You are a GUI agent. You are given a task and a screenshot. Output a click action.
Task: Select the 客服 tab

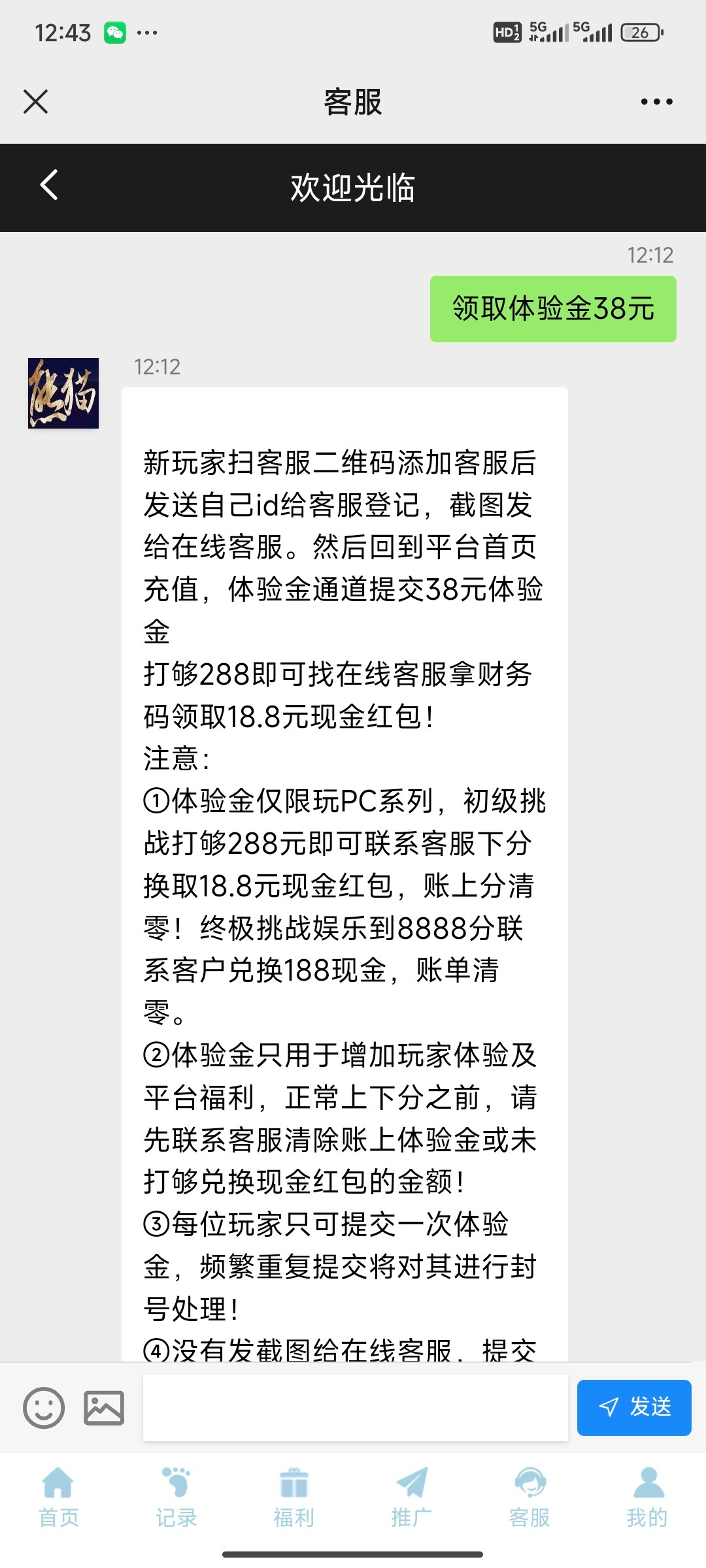[529, 1497]
